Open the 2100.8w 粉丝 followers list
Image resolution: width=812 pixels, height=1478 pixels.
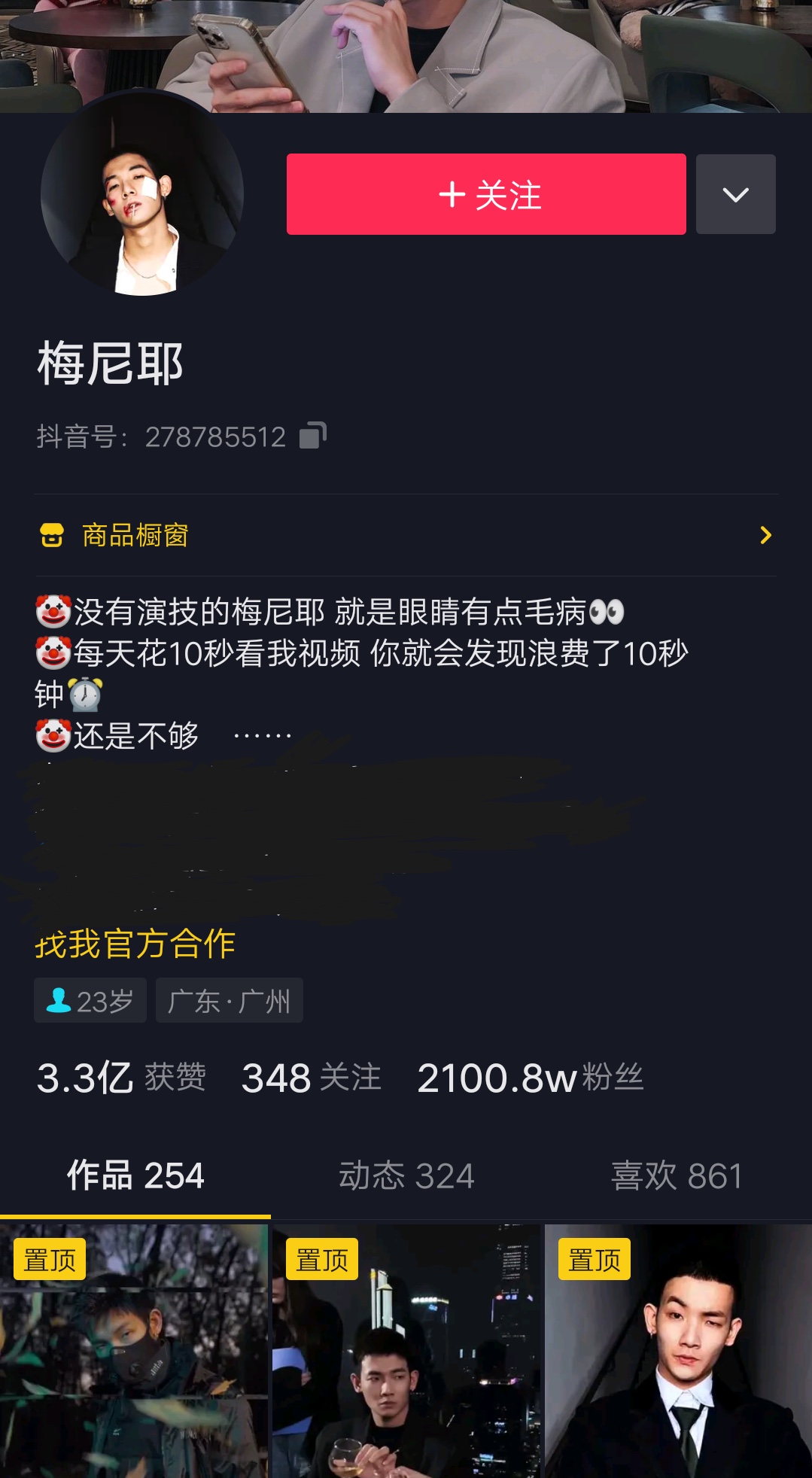click(x=530, y=1077)
